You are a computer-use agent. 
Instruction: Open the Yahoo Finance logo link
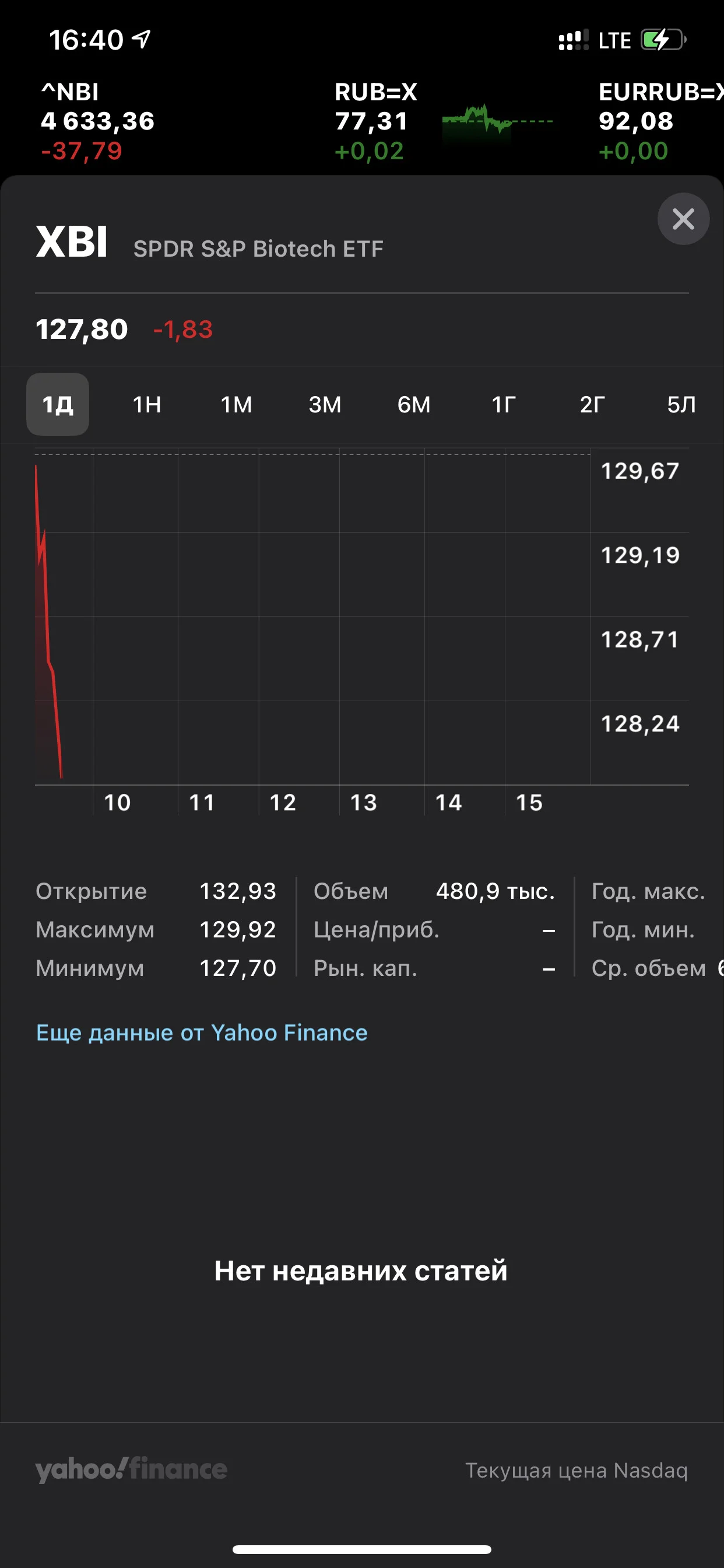click(131, 1469)
